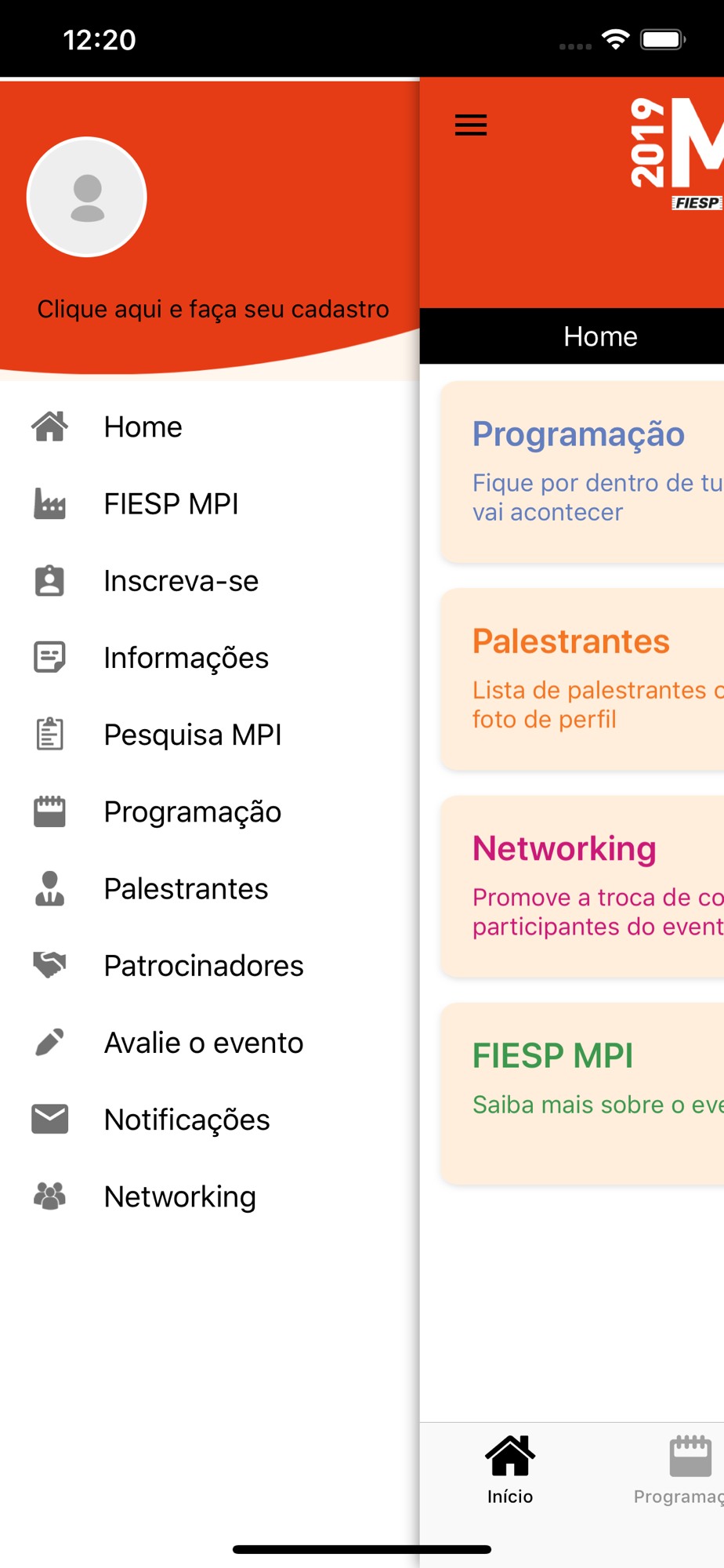Open Pesquisa MPI
Image resolution: width=724 pixels, height=1568 pixels.
click(x=210, y=735)
